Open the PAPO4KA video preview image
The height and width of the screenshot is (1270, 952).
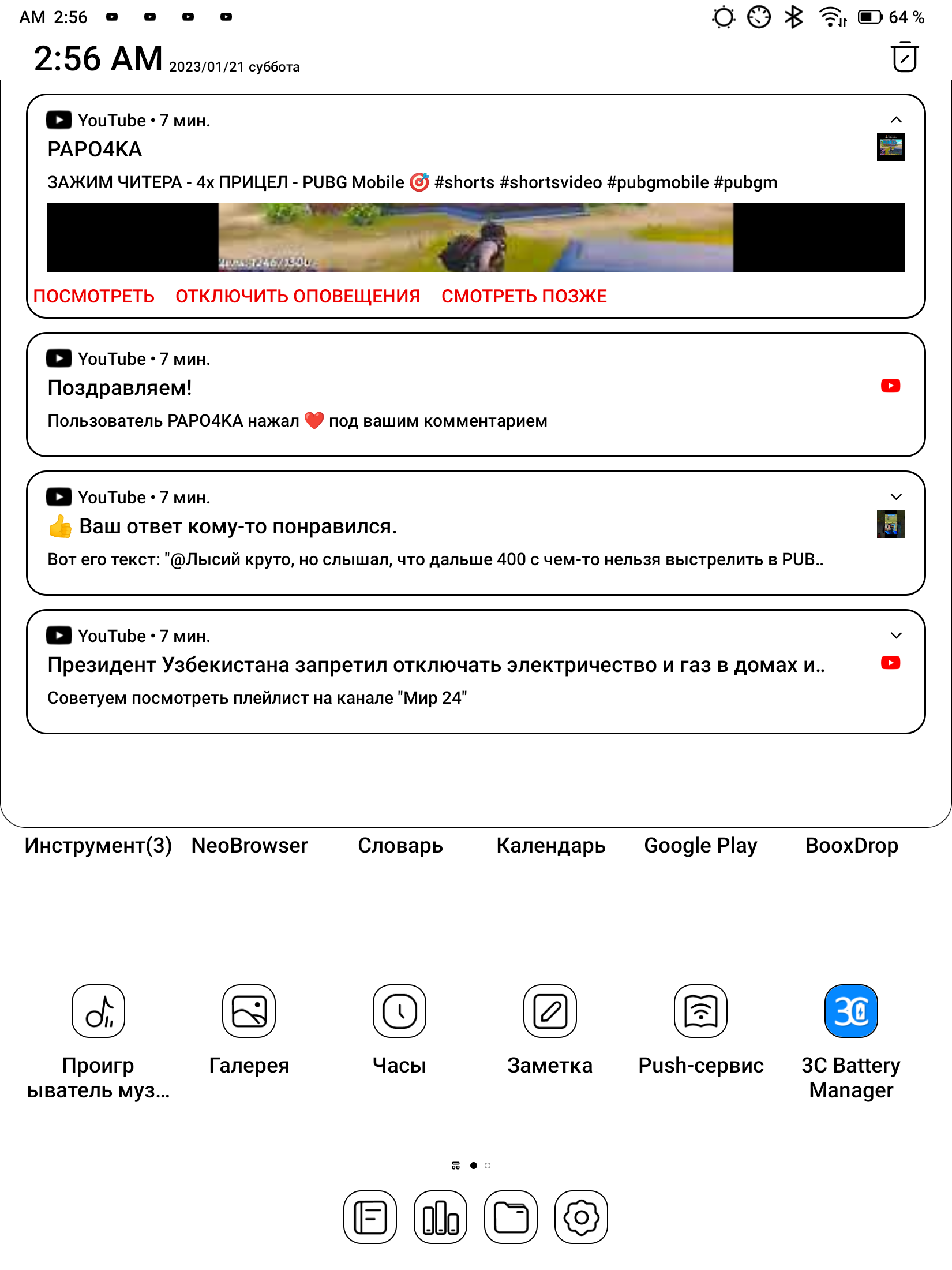pyautogui.click(x=475, y=238)
